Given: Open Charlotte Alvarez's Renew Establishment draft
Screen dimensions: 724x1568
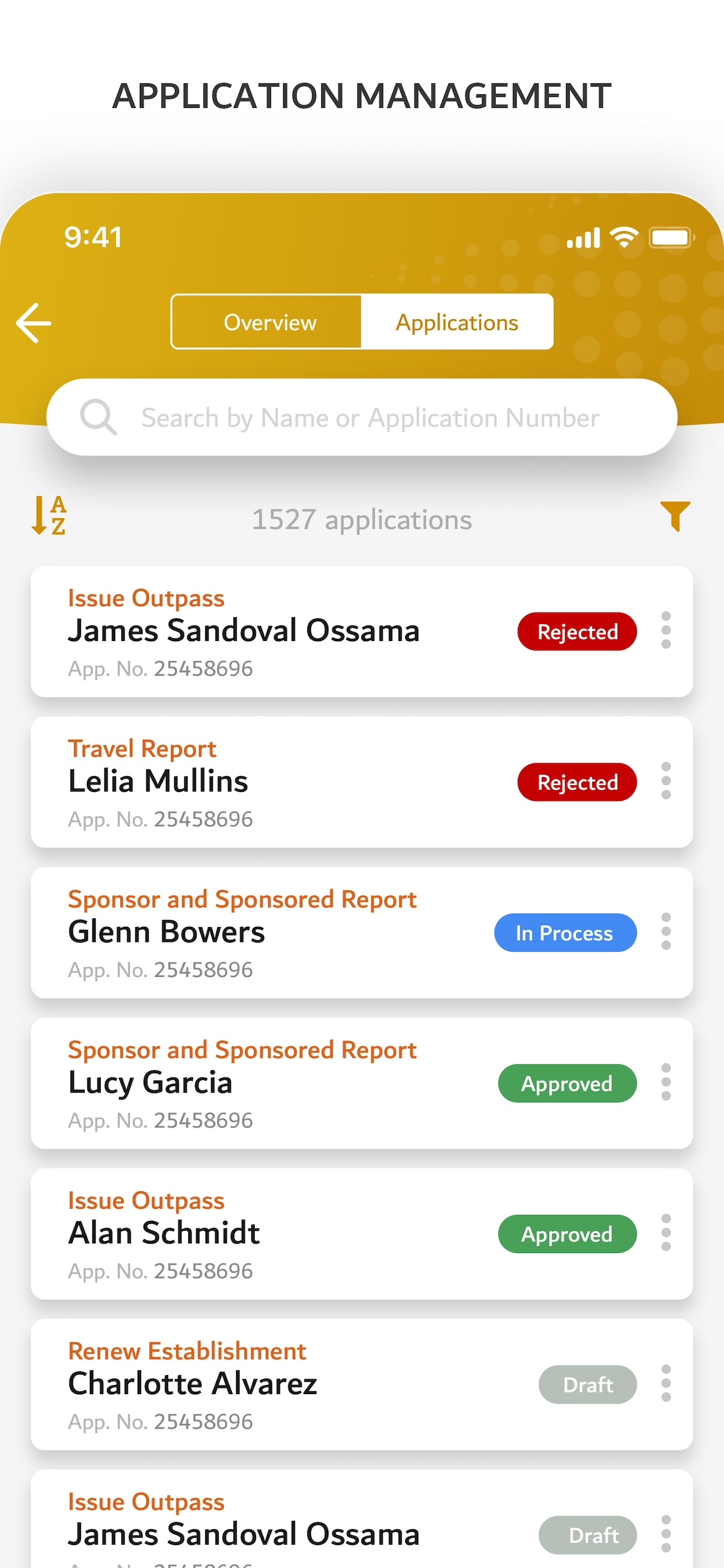Looking at the screenshot, I should pyautogui.click(x=243, y=1384).
